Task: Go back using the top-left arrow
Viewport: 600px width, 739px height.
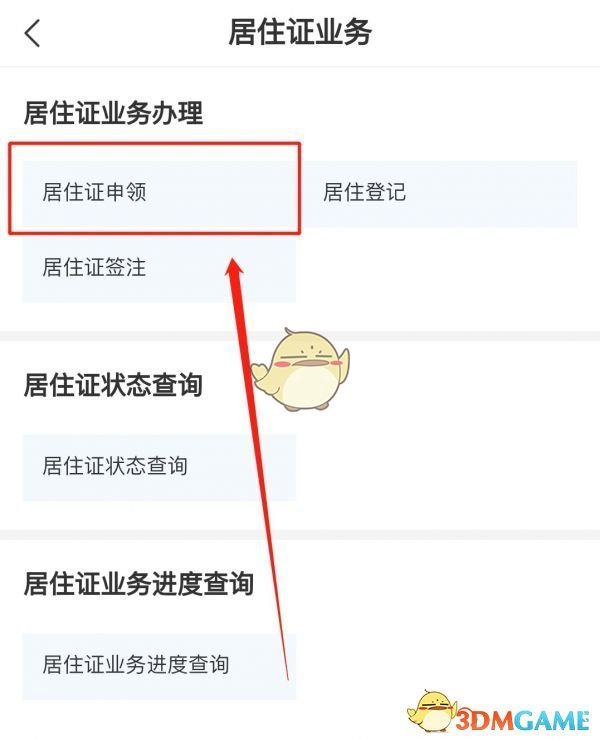Action: (x=33, y=33)
